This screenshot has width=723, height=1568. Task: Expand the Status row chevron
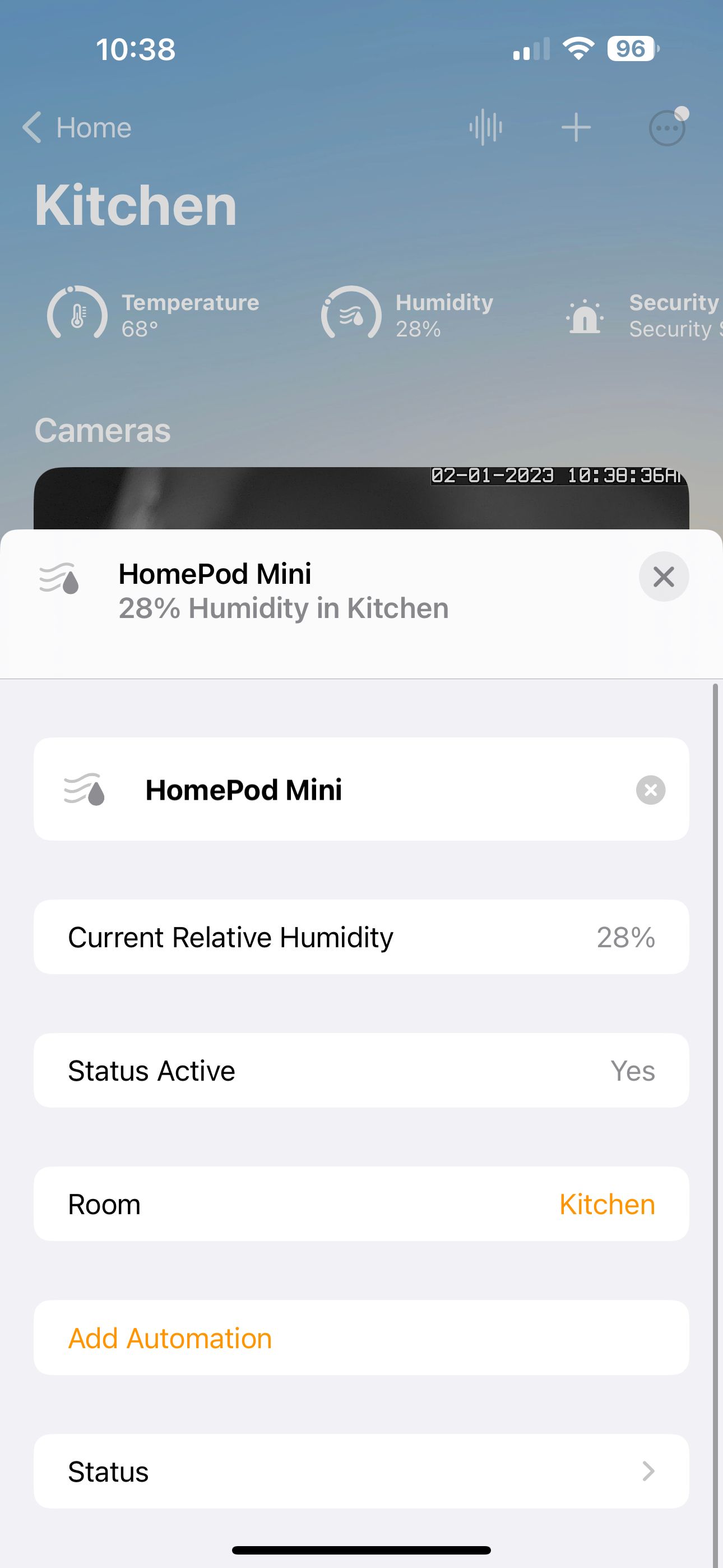(x=649, y=1472)
